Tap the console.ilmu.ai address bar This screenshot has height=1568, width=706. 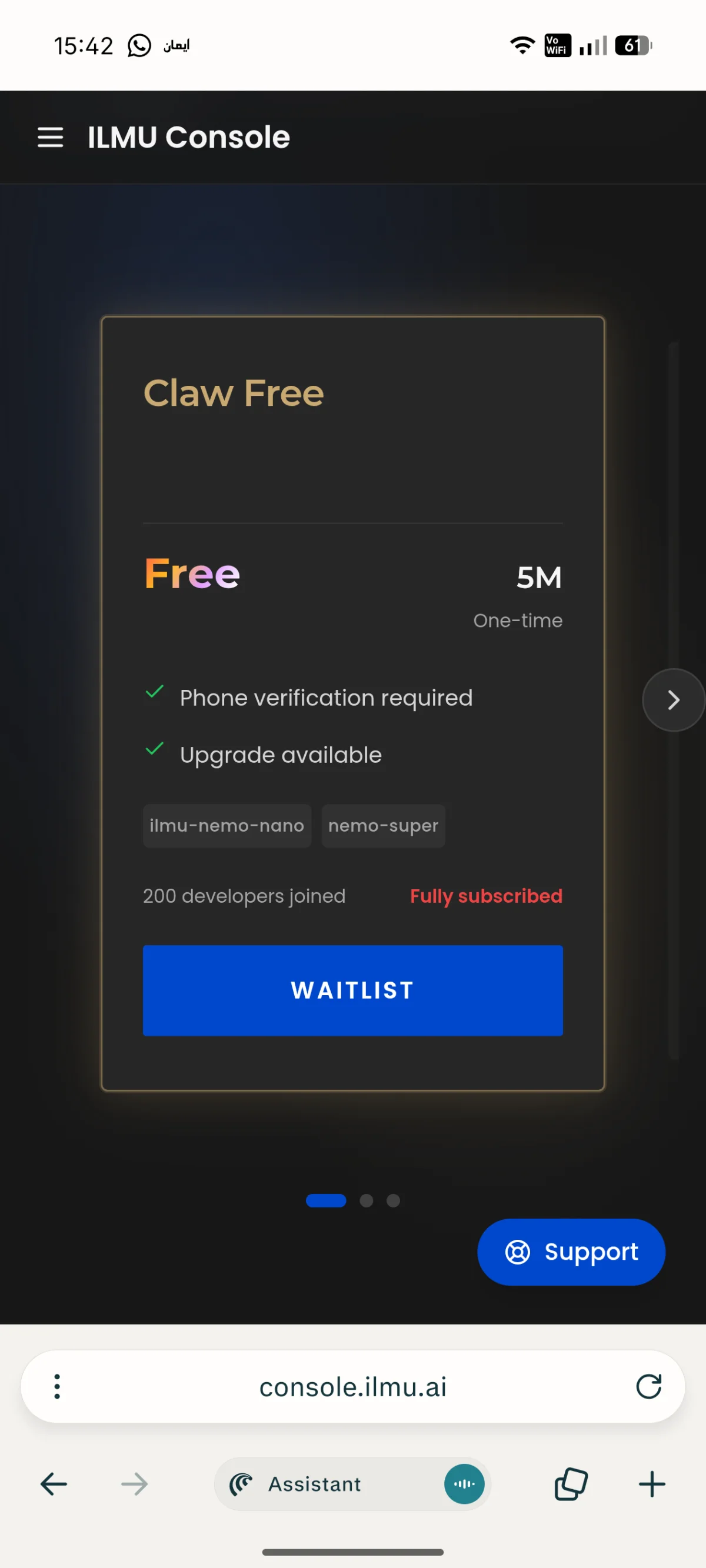point(352,1387)
